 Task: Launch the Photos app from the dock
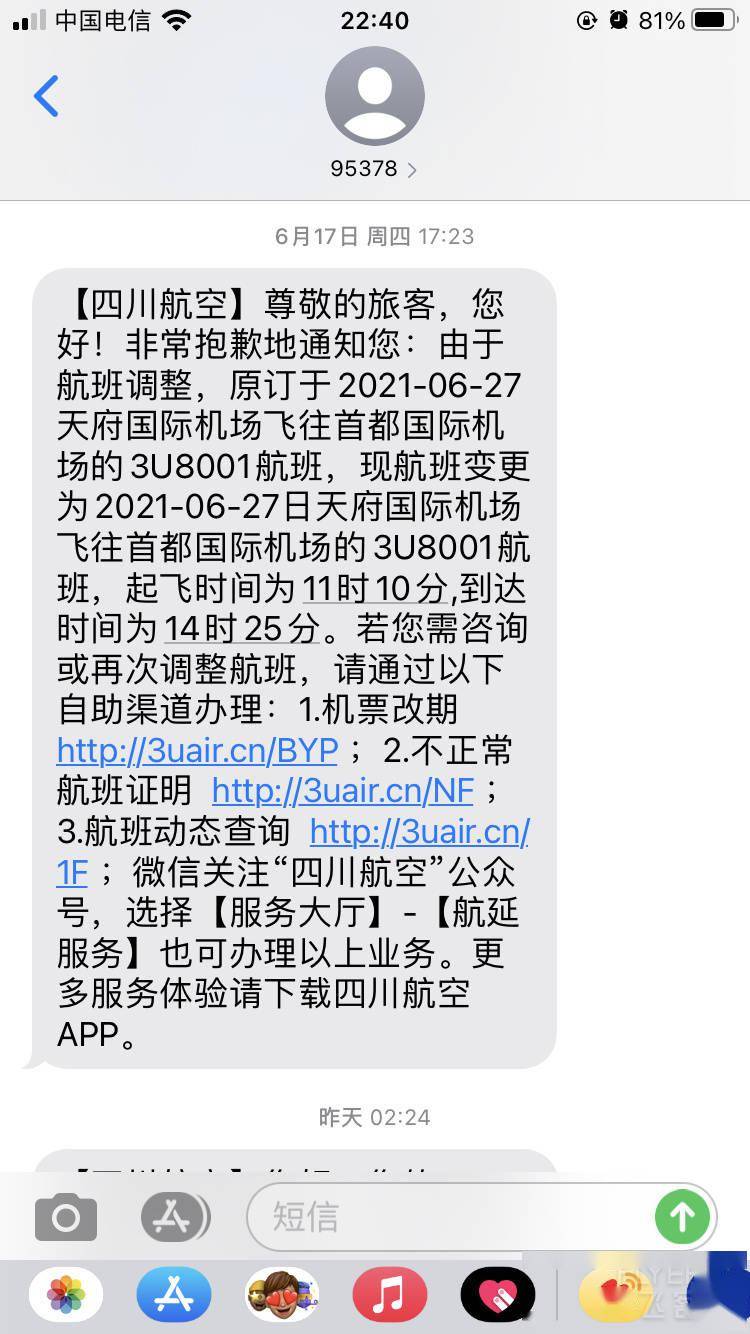[x=65, y=1294]
